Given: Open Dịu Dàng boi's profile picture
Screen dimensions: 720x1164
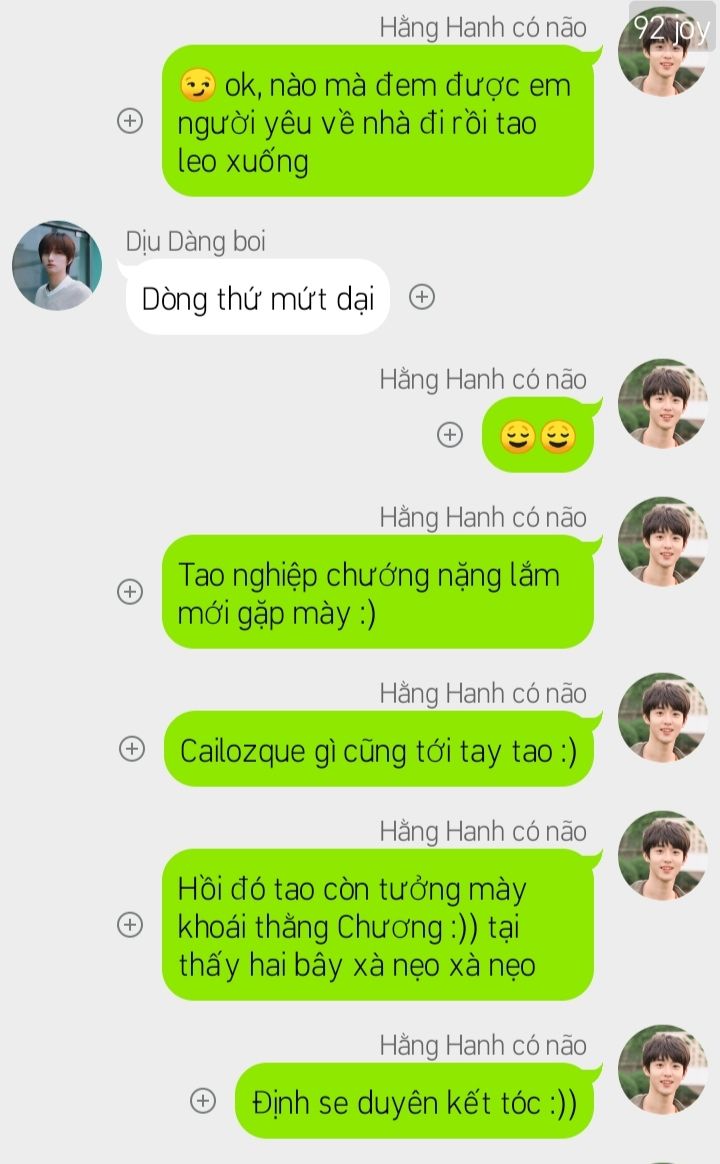Looking at the screenshot, I should [56, 265].
